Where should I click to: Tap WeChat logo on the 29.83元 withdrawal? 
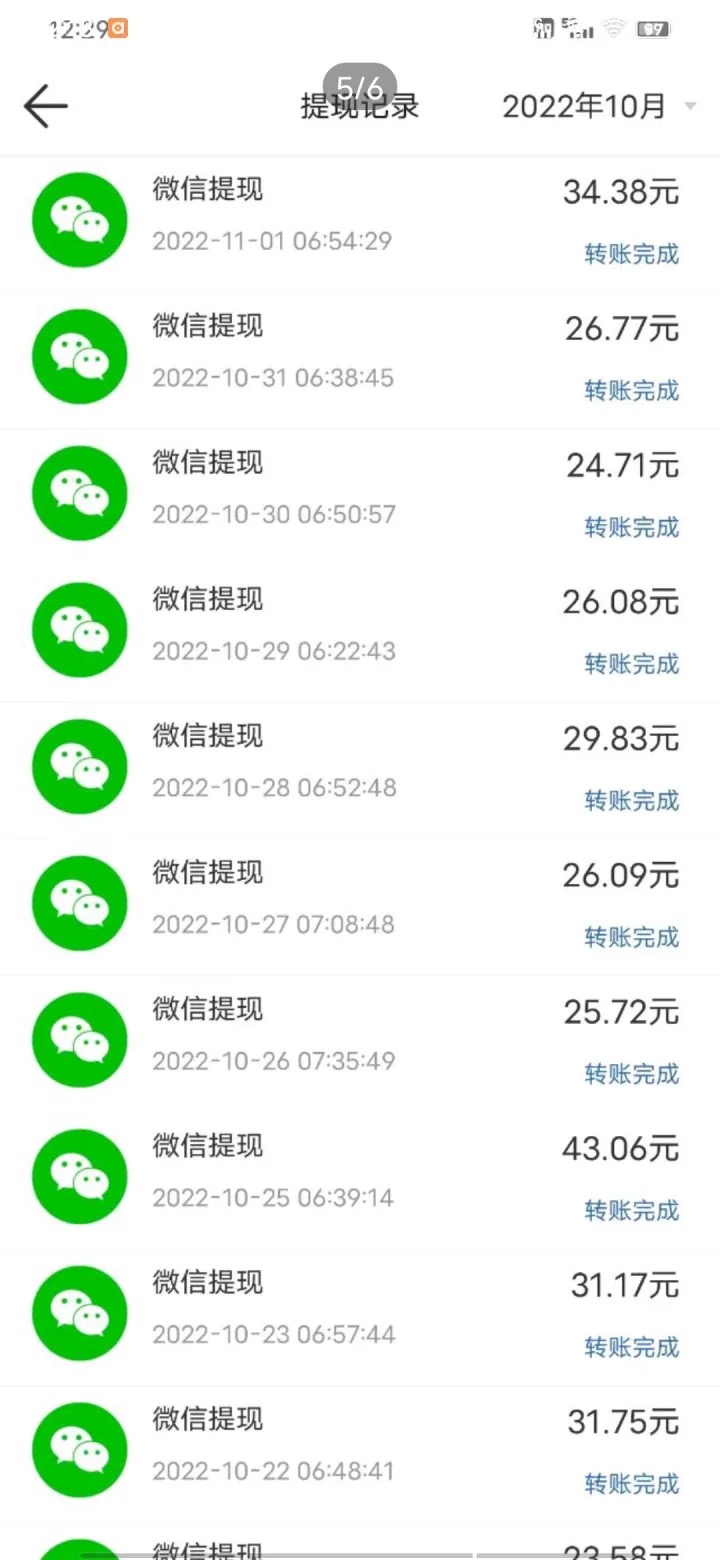tap(79, 765)
